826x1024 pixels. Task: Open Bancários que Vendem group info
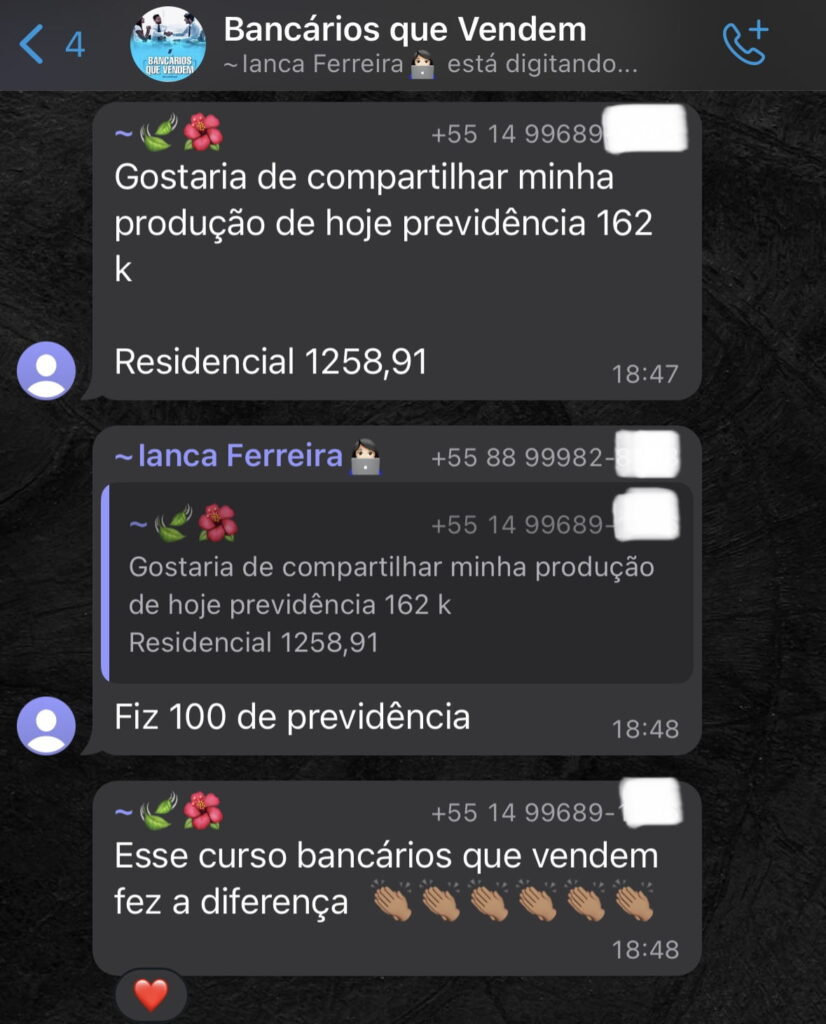(x=405, y=30)
